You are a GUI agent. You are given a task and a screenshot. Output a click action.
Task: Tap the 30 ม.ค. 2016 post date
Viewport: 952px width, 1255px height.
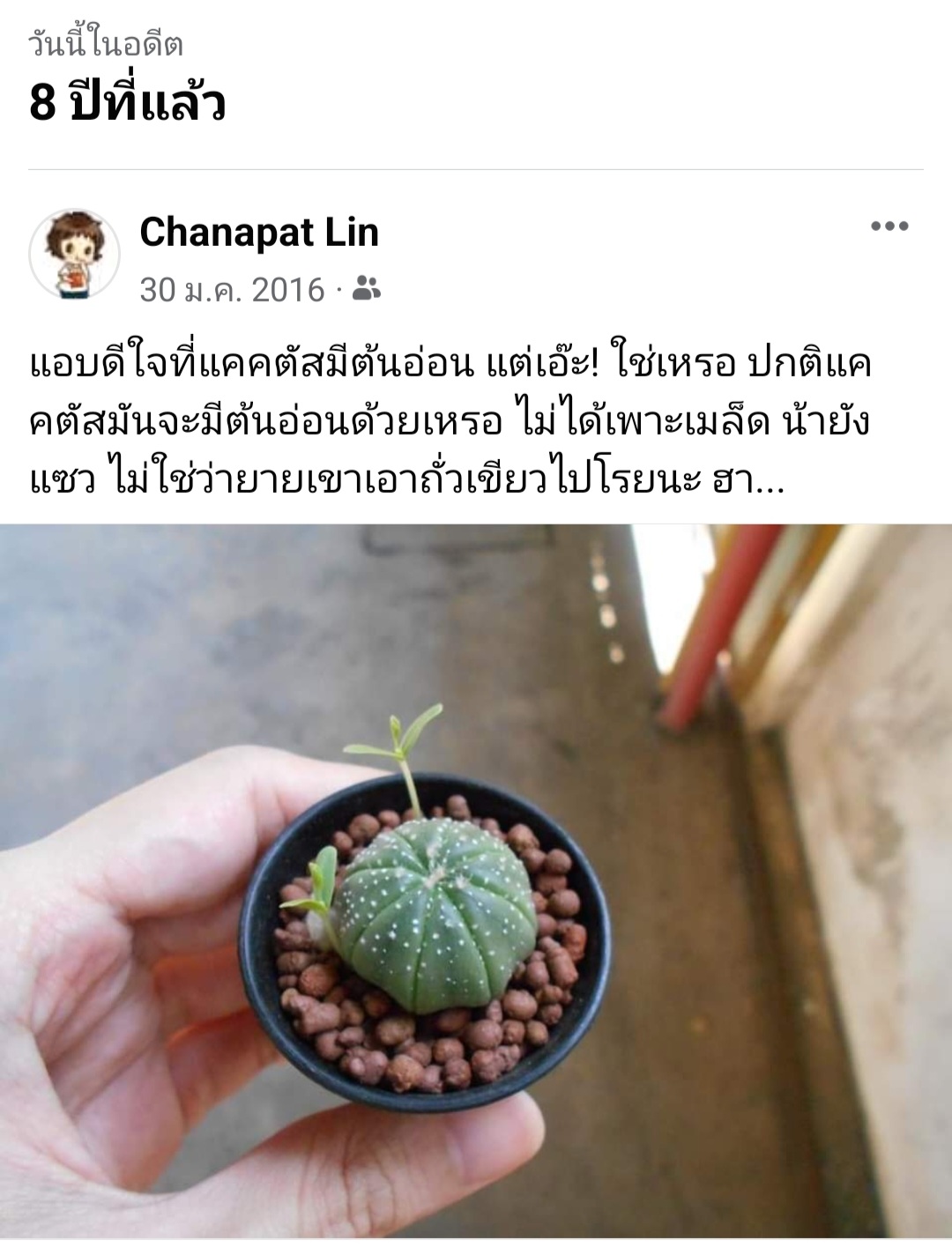tap(233, 289)
